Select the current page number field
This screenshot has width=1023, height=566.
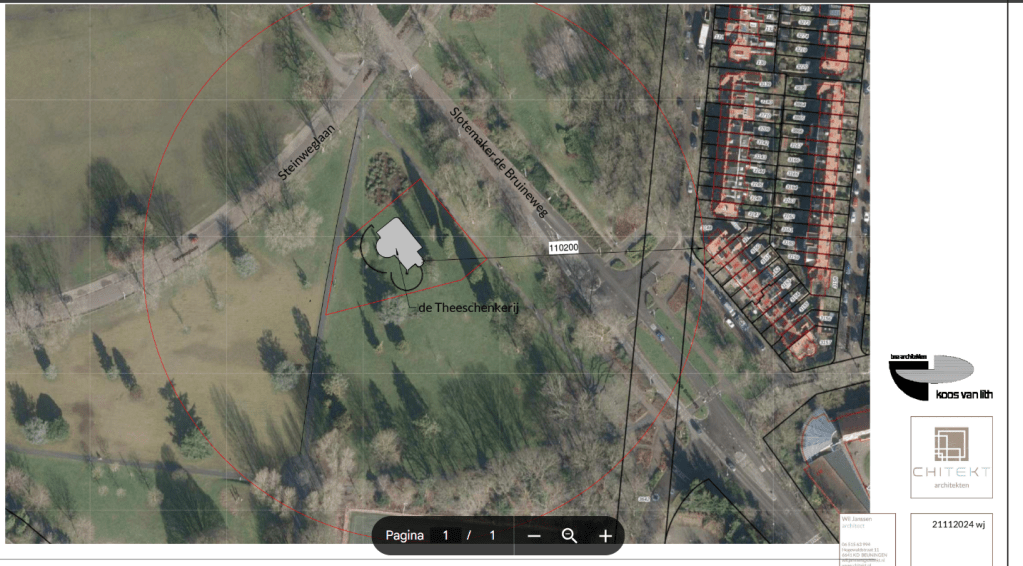446,536
